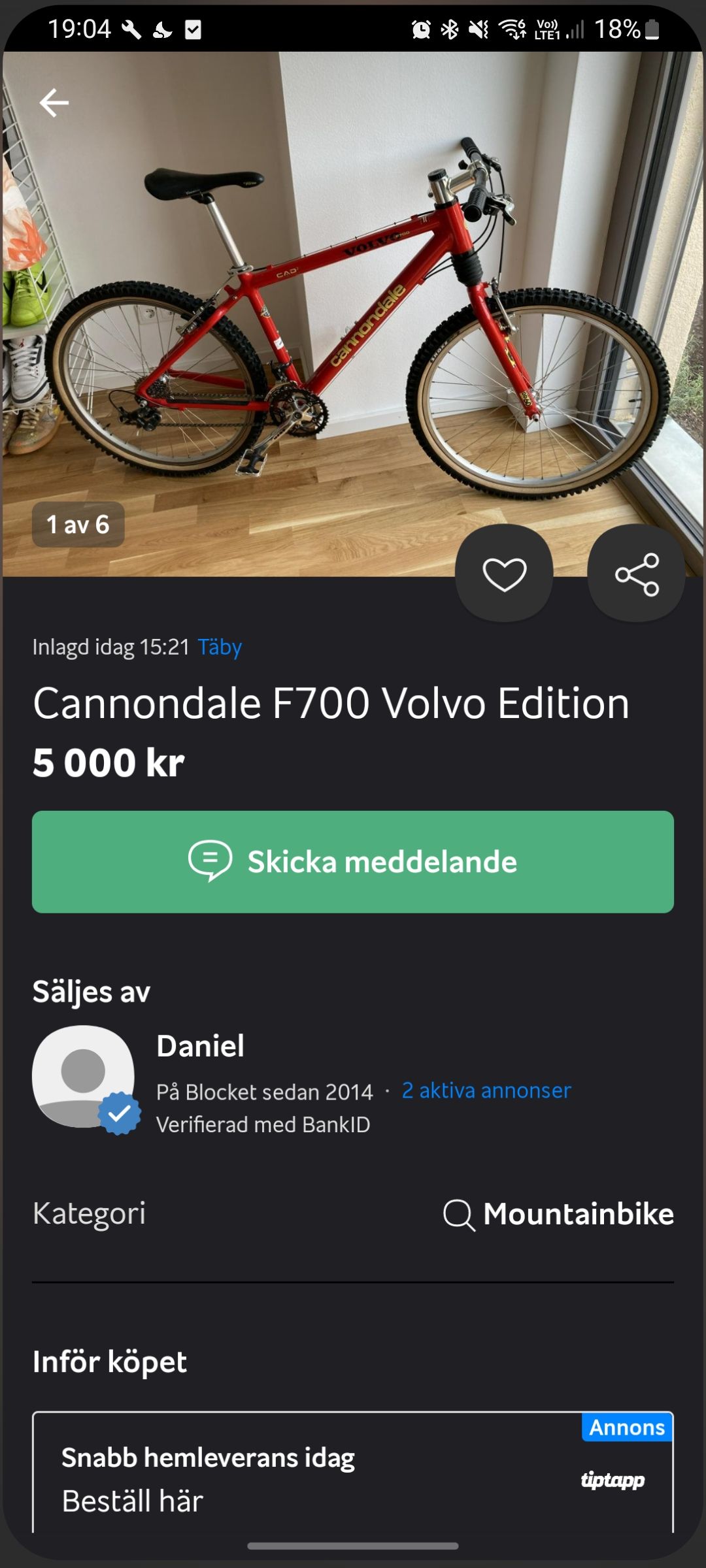Save this listing with the heart icon
Viewport: 706px width, 1568px height.
[504, 574]
